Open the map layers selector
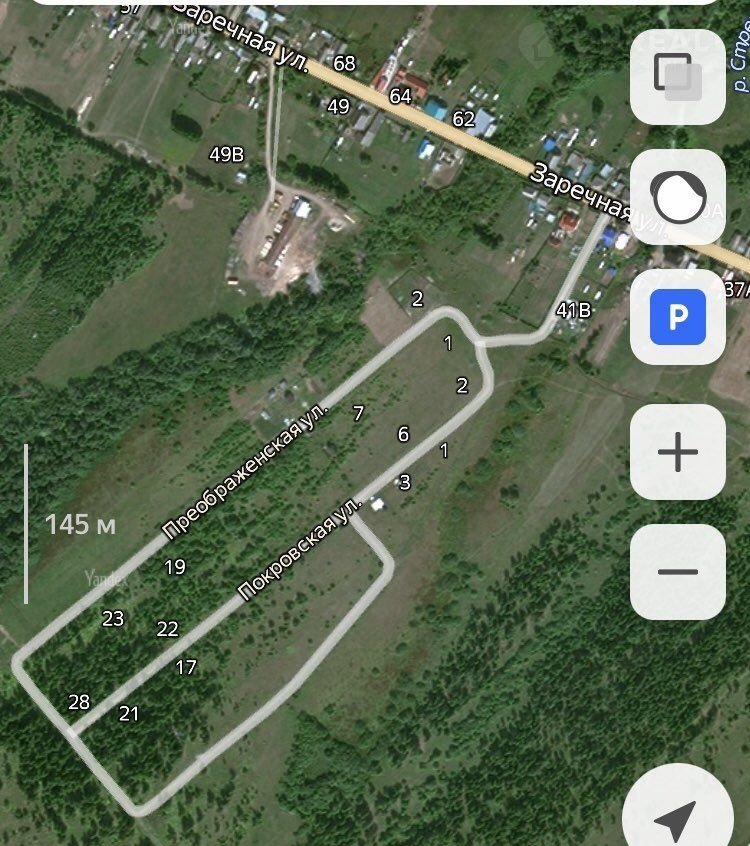The image size is (750, 846). (678, 77)
